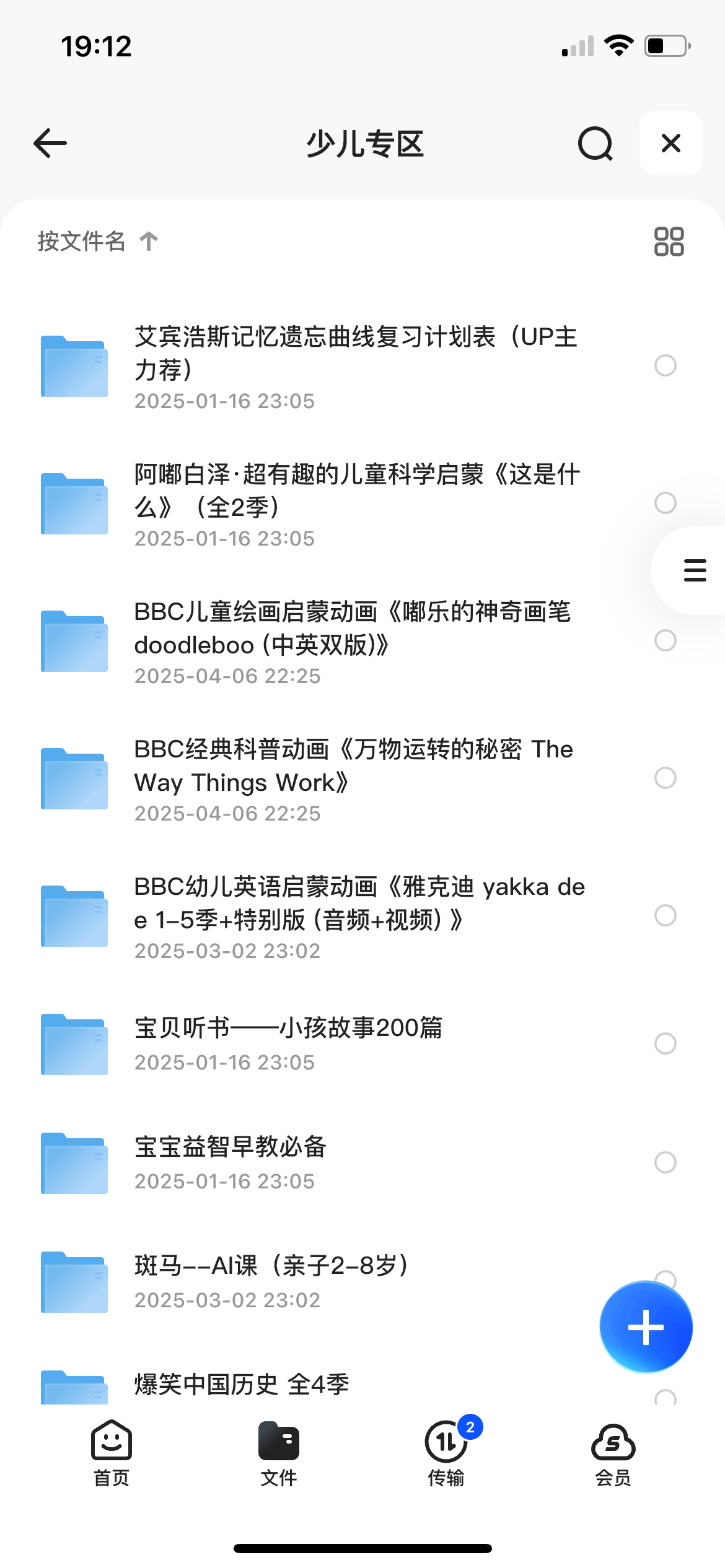The image size is (725, 1568).
Task: Change the 按文件名 sort order
Action: (x=97, y=241)
